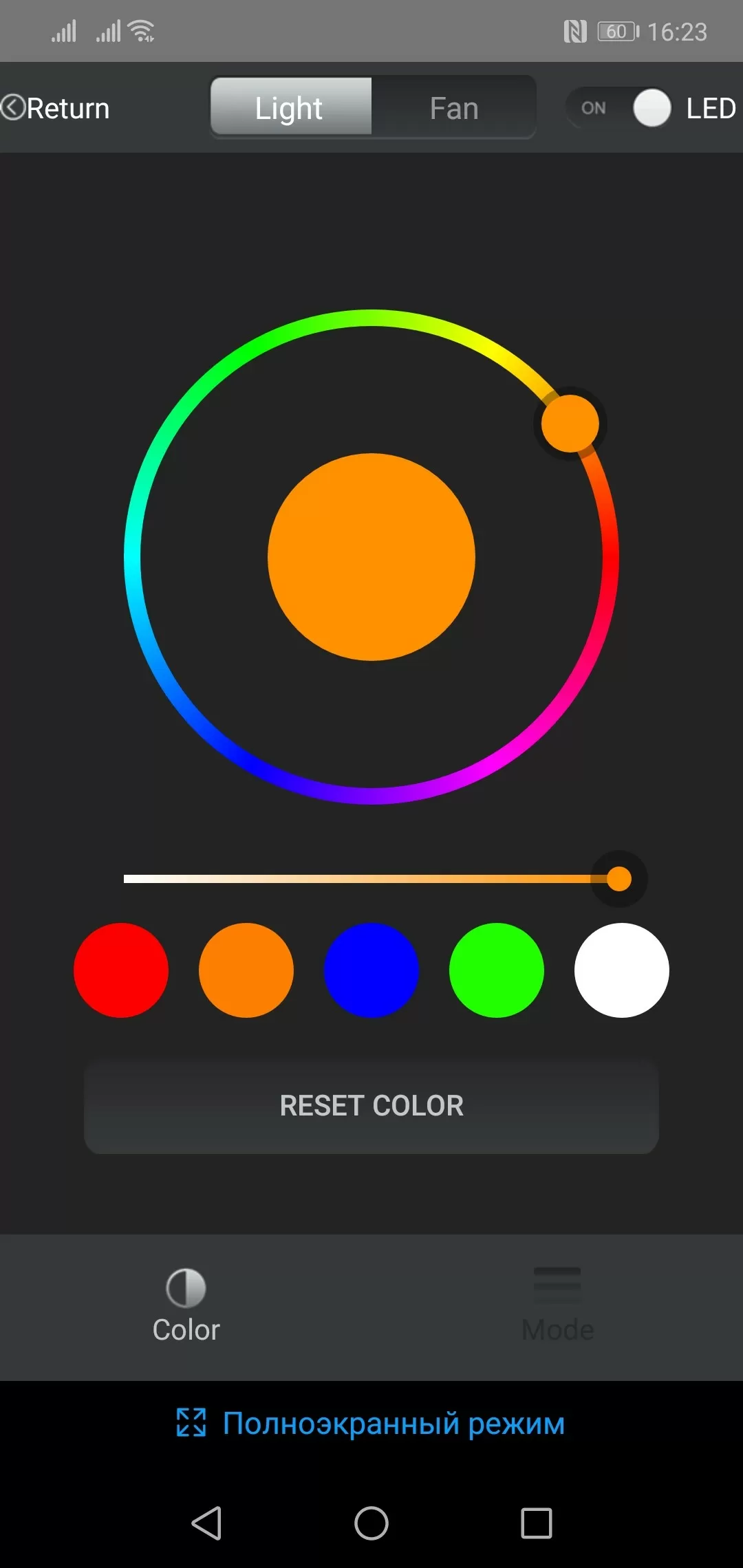Open the Color tab at bottom
This screenshot has width=743, height=1568.
[186, 1307]
